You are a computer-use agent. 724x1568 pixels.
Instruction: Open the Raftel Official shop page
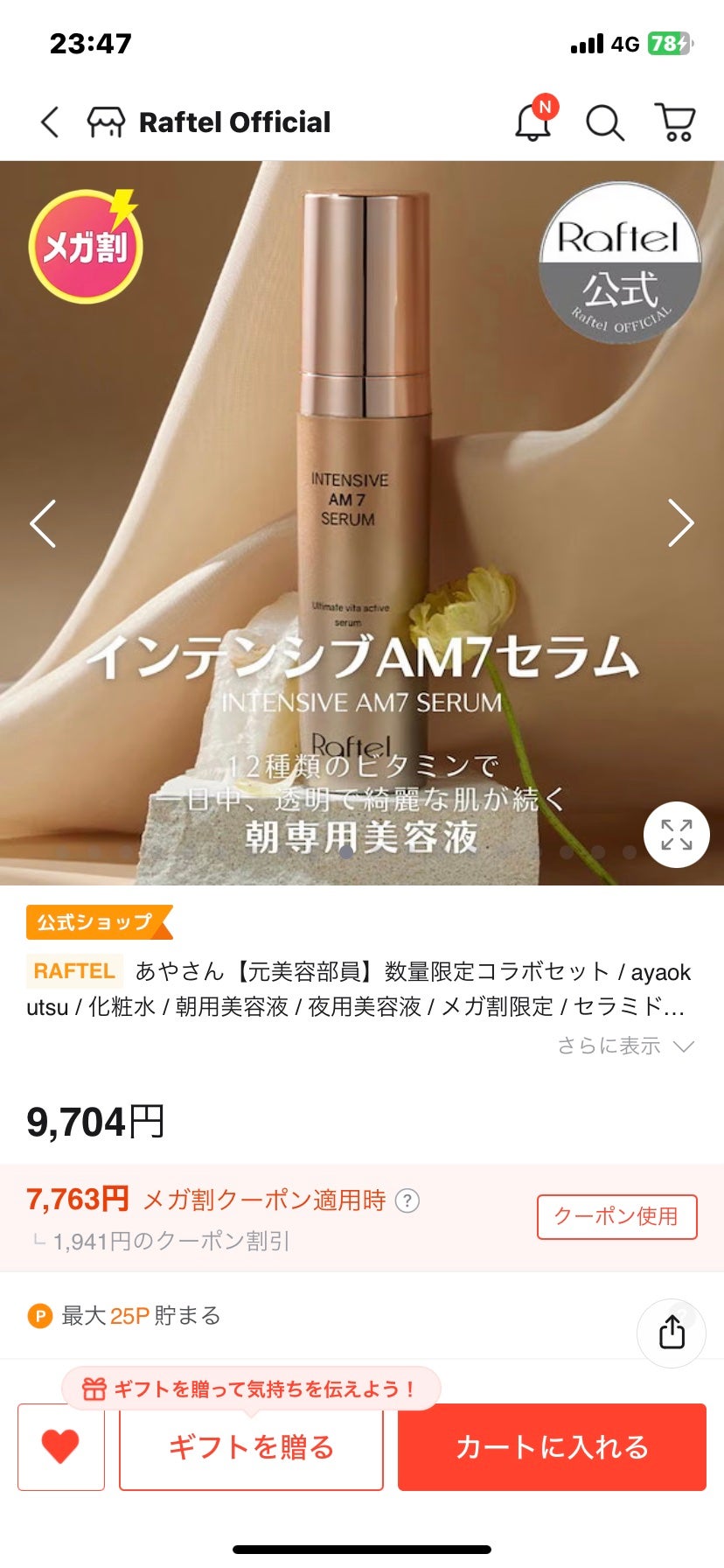point(209,122)
